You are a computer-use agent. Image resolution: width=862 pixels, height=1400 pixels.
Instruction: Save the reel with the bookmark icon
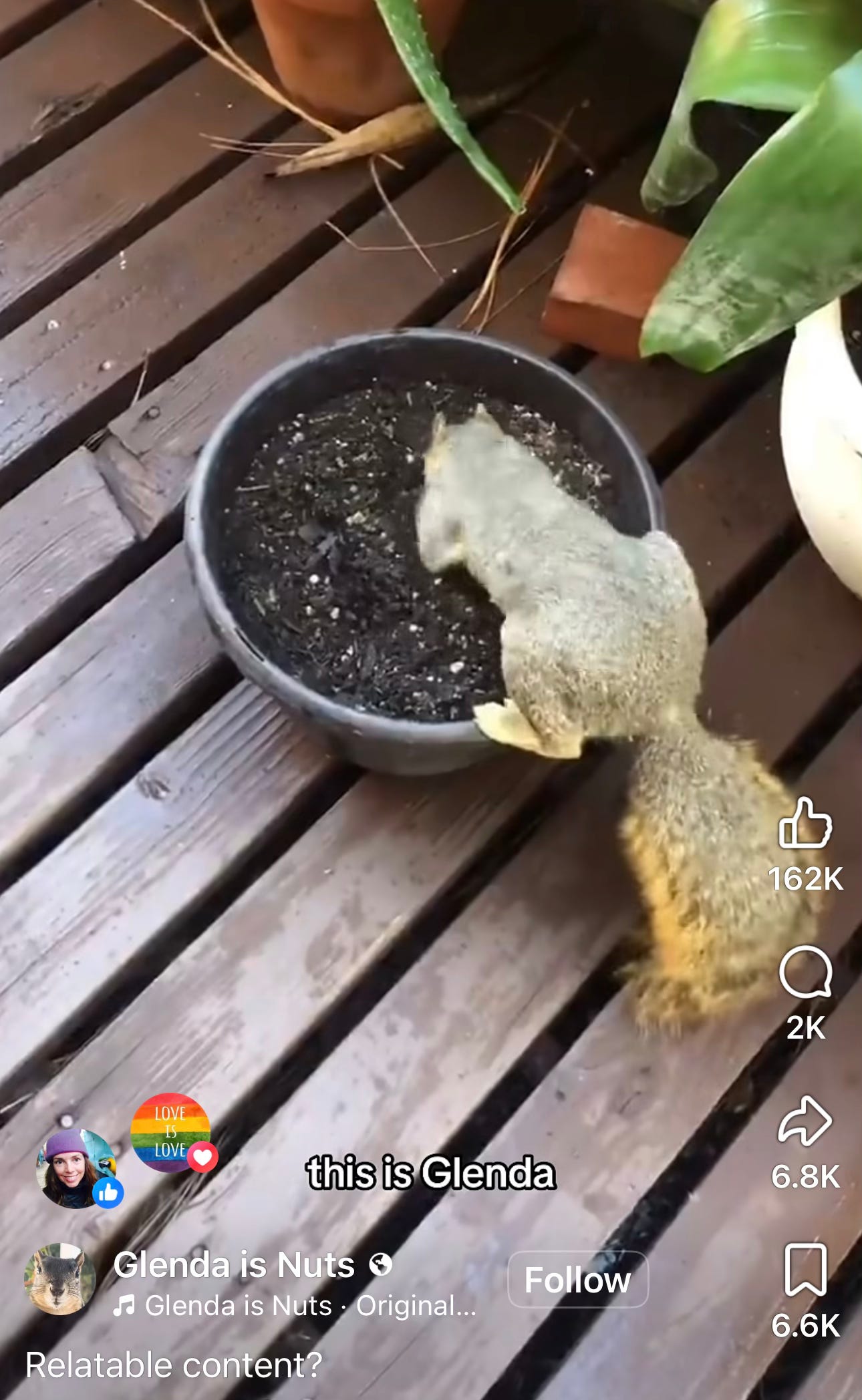coord(805,1269)
